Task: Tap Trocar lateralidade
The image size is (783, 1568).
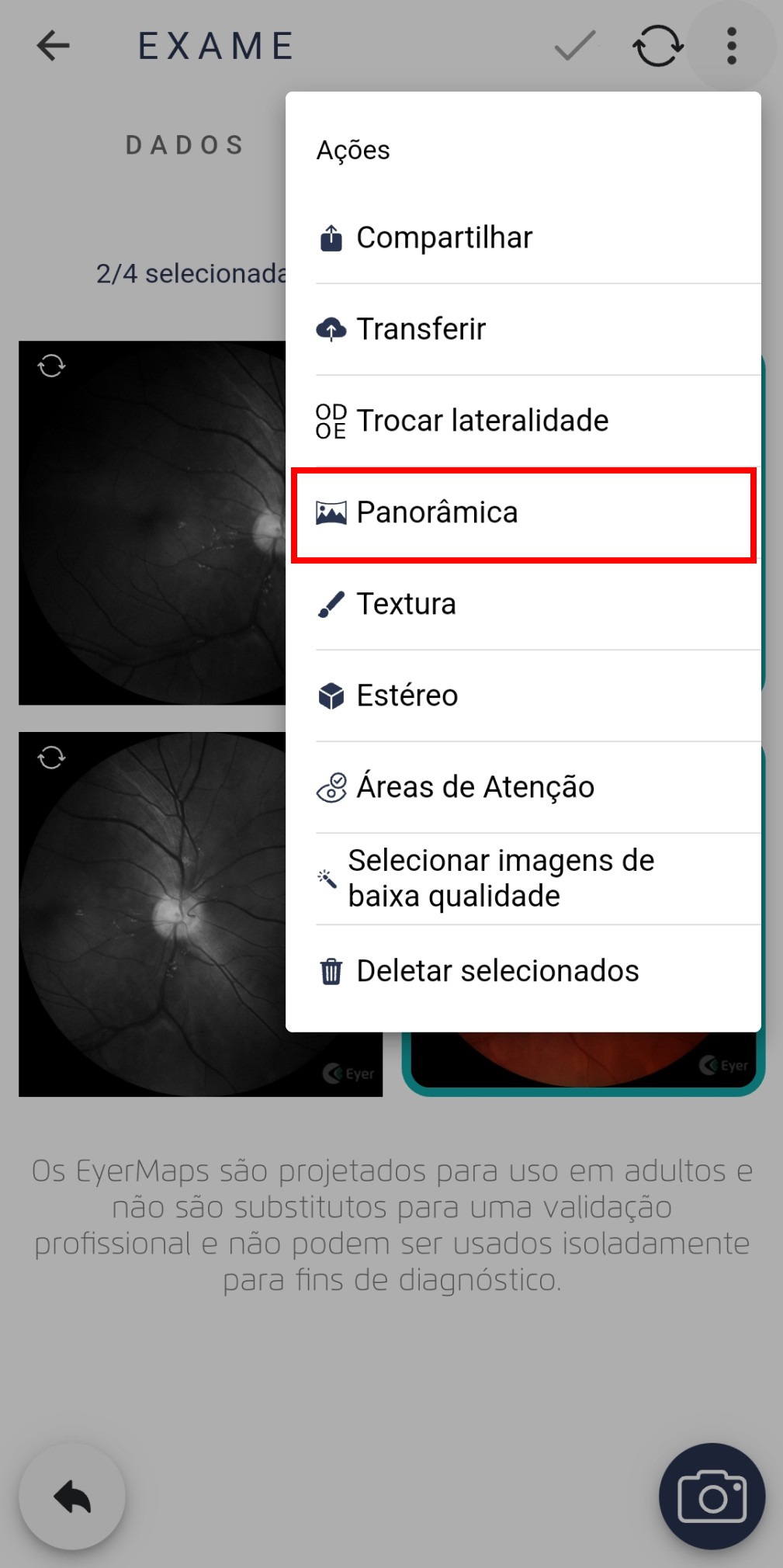Action: (523, 421)
